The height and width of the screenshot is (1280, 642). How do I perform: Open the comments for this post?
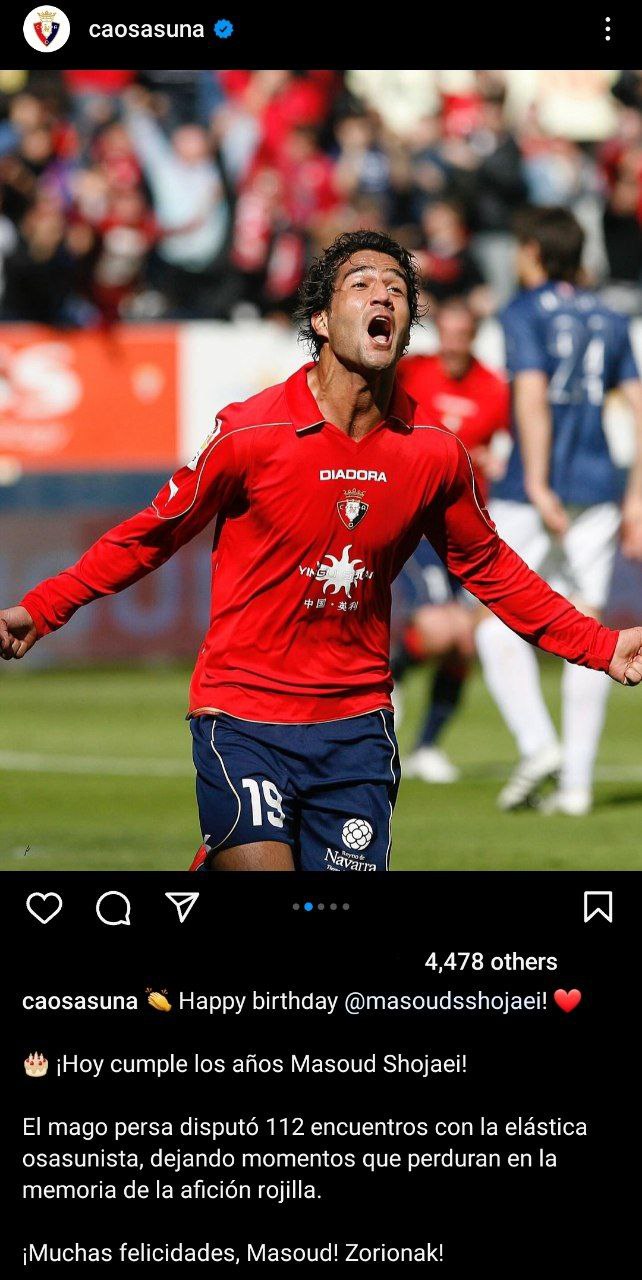pos(113,907)
